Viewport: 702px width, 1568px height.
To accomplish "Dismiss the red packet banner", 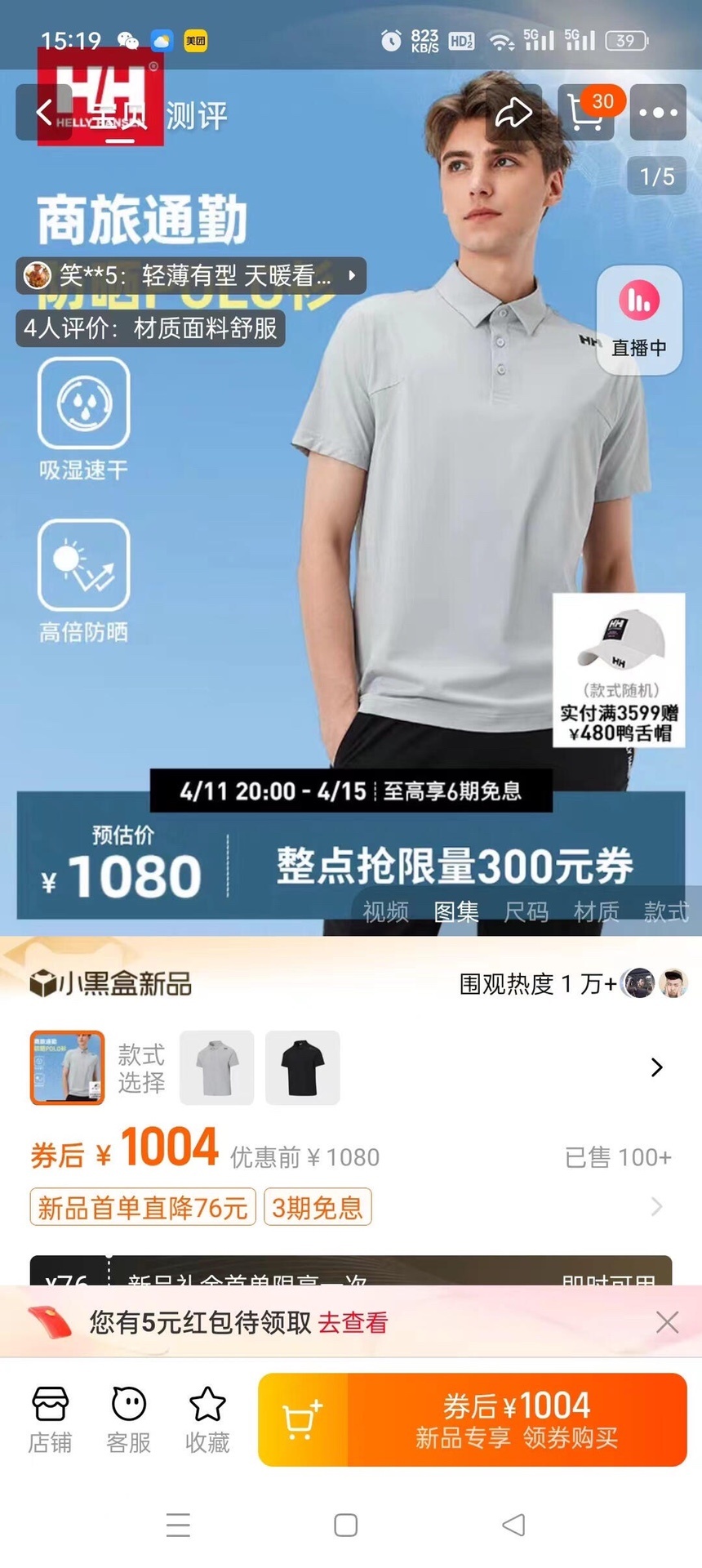I will coord(667,1322).
